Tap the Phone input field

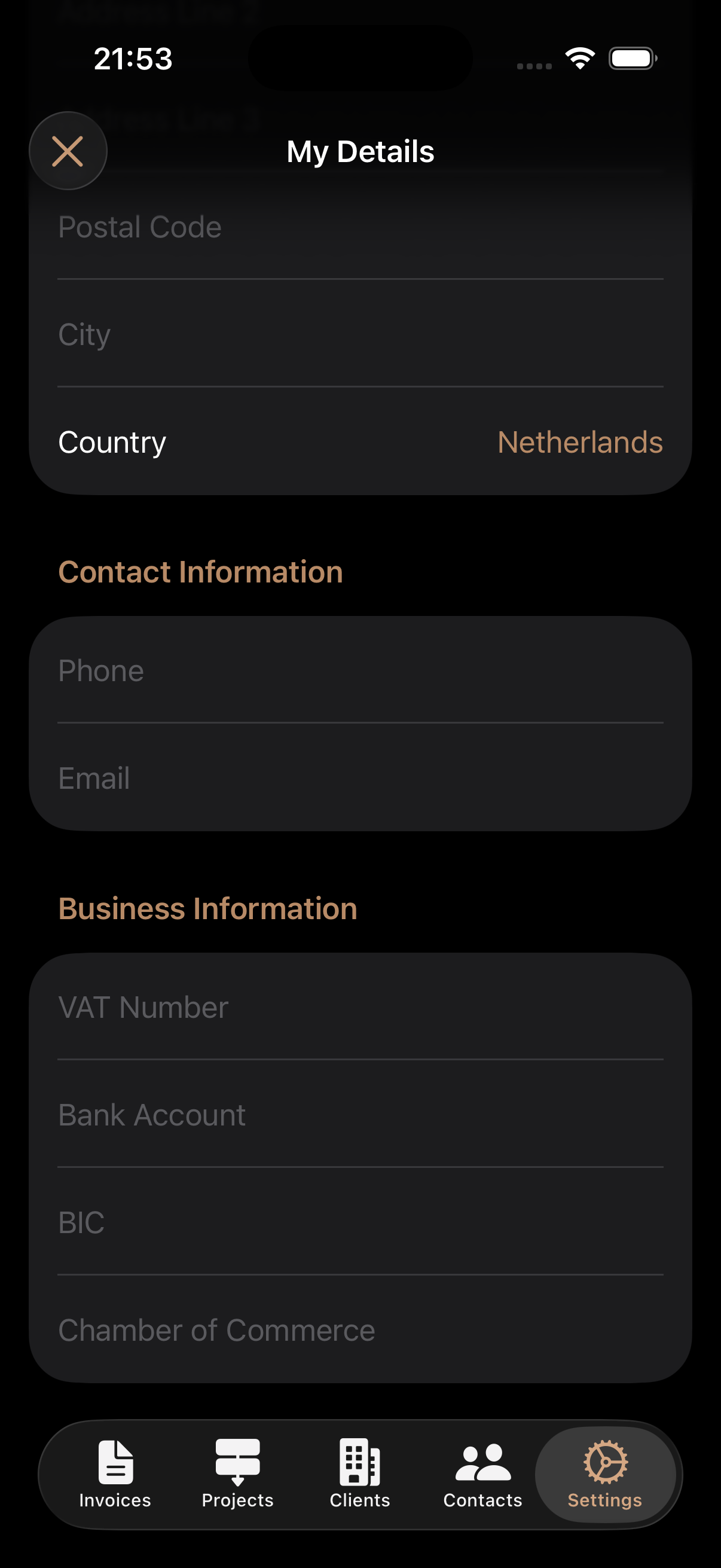pyautogui.click(x=360, y=671)
